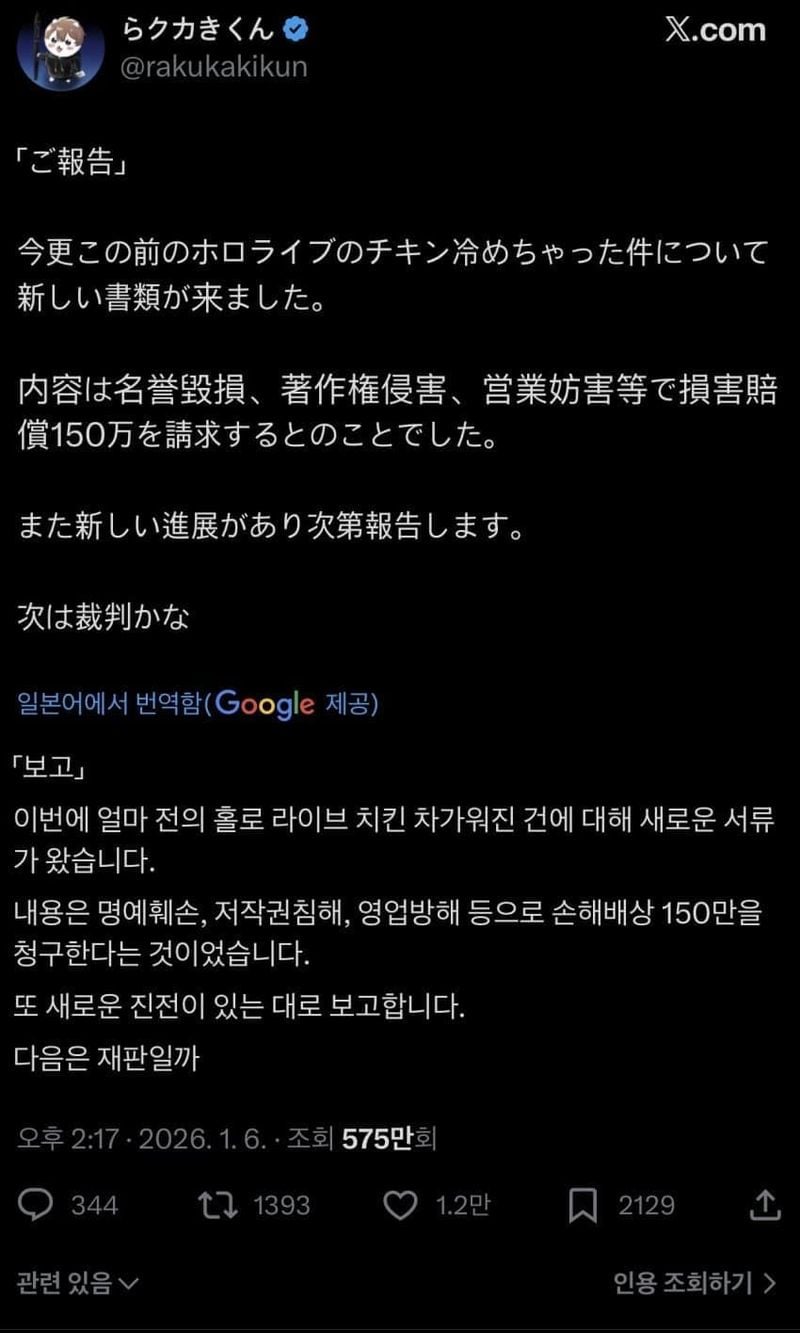
Task: Open 인용 조회하기 to view quotes
Action: pyautogui.click(x=694, y=1283)
